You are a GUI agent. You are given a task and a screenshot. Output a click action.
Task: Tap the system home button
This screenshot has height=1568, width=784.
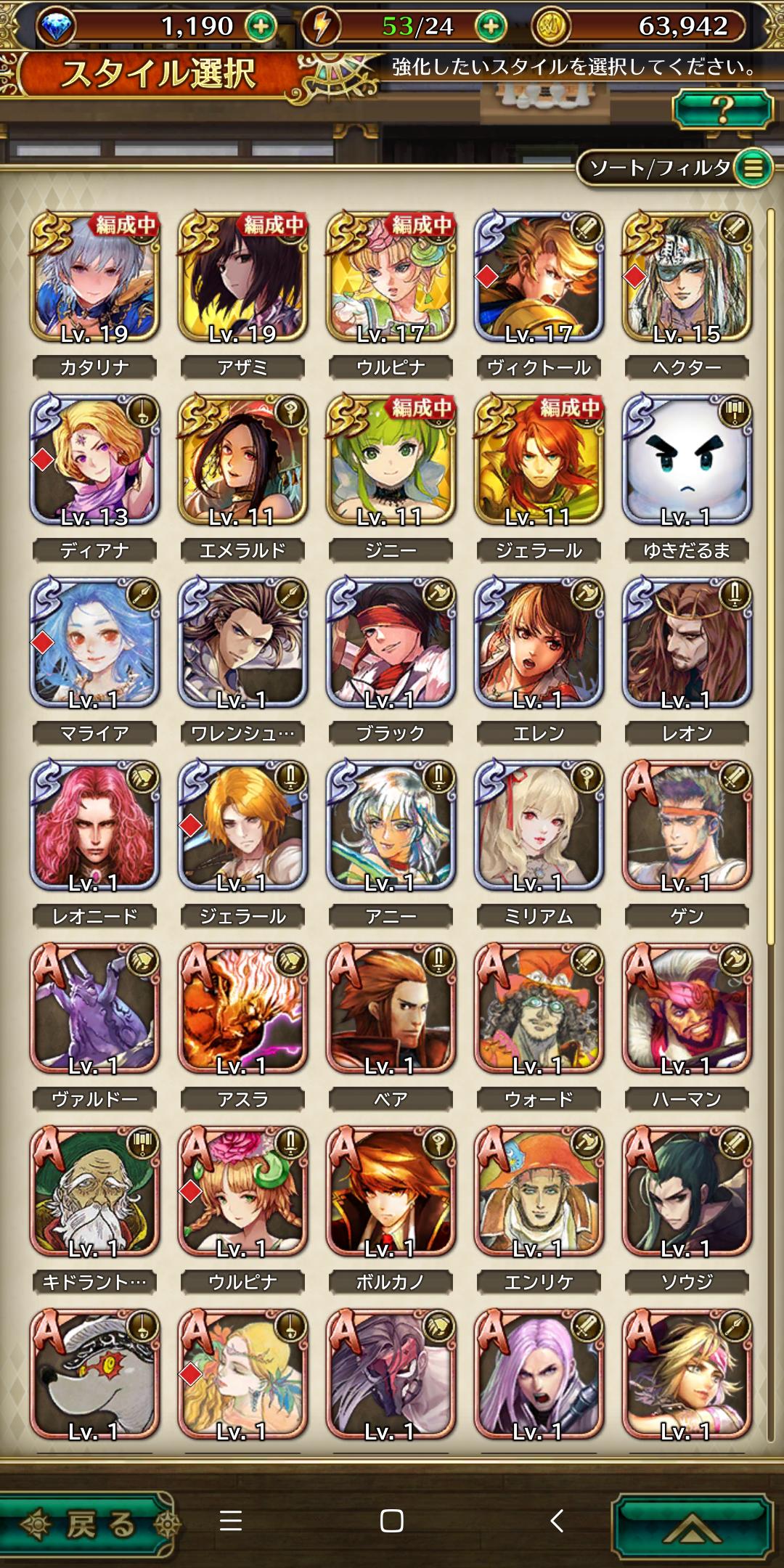[x=391, y=1521]
